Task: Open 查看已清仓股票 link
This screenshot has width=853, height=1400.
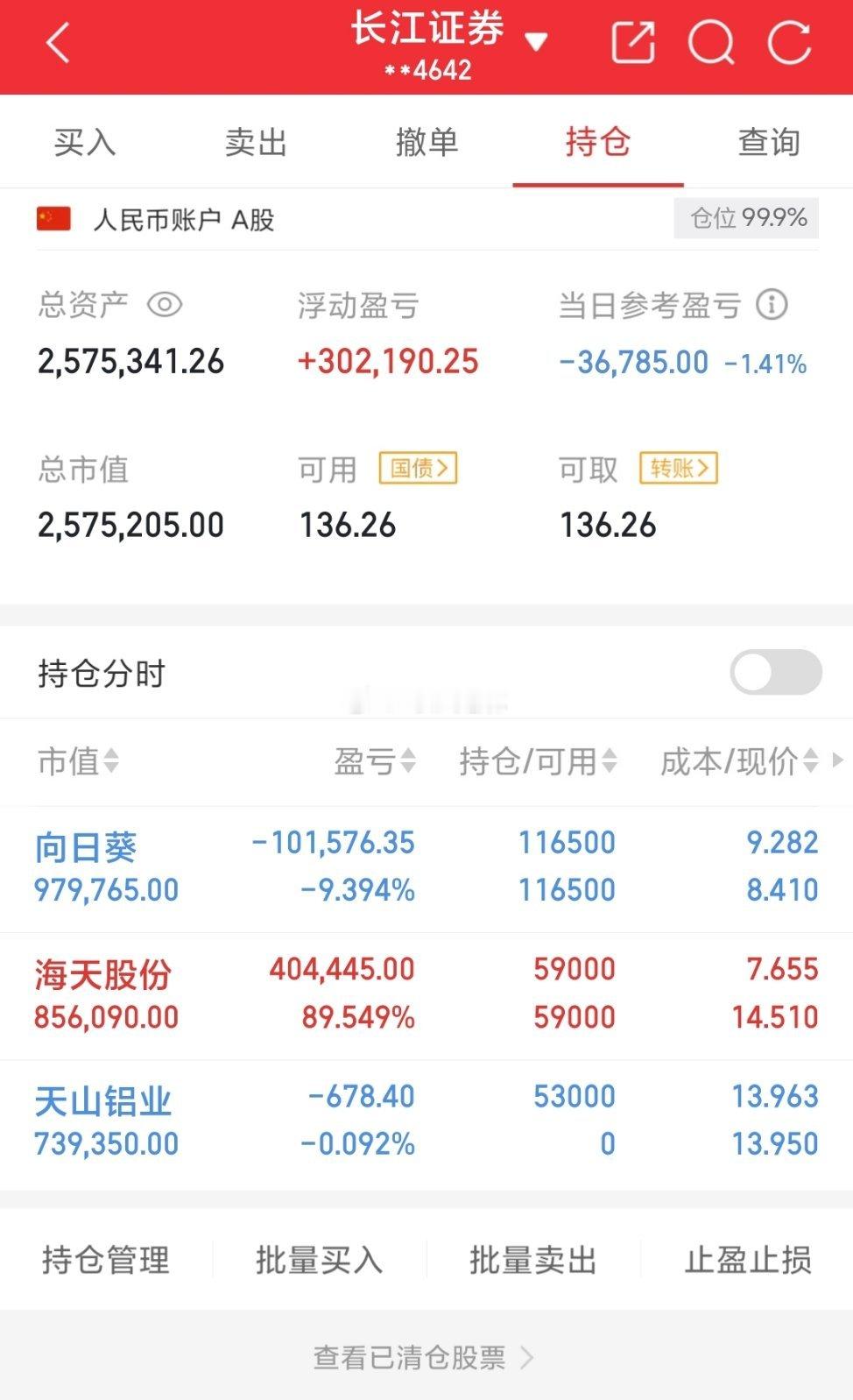Action: [x=412, y=1359]
